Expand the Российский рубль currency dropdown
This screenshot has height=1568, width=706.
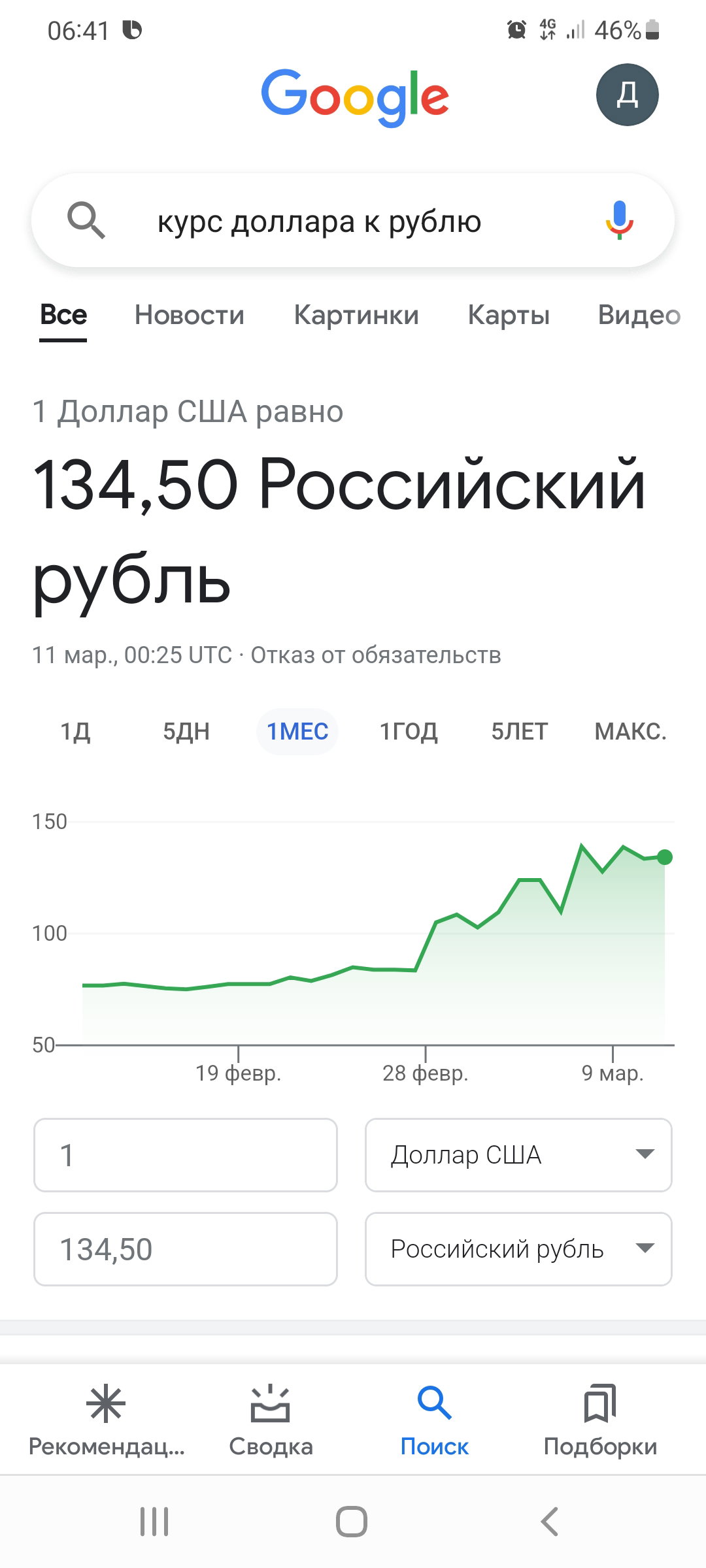(518, 1249)
